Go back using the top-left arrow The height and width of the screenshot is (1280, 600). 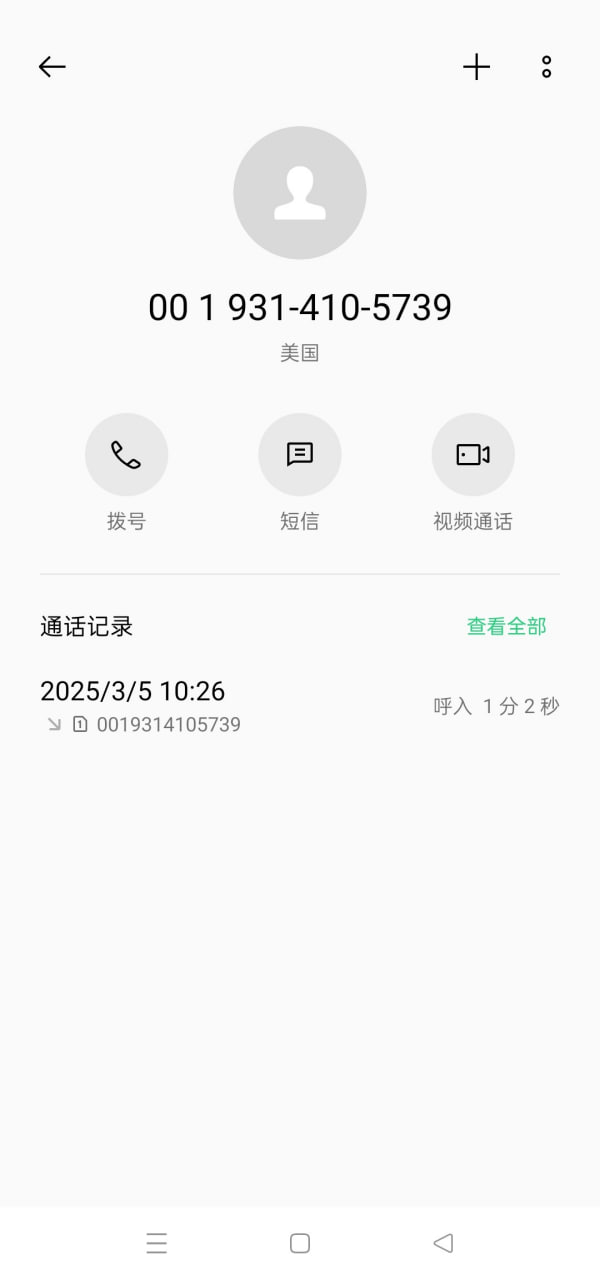tap(52, 67)
